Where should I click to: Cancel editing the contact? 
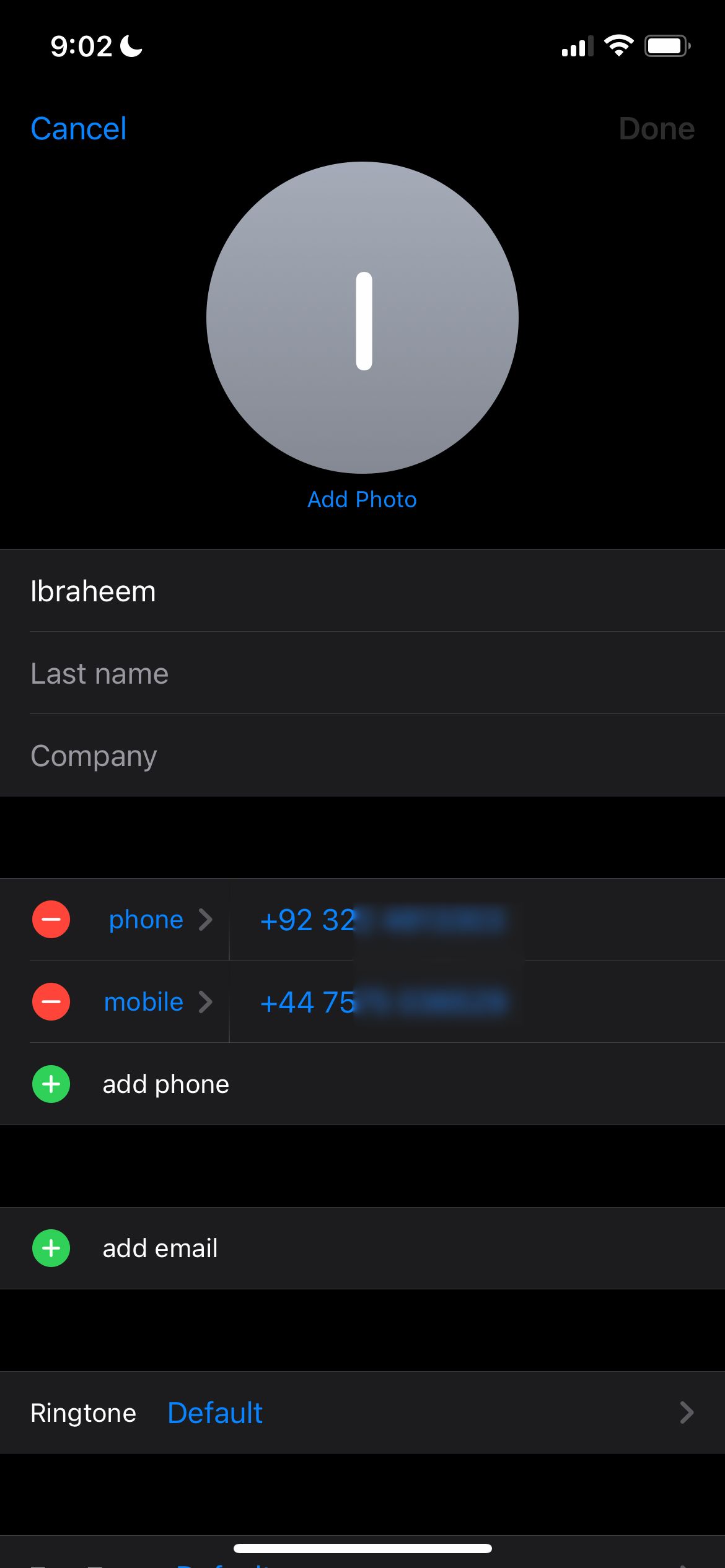78,129
